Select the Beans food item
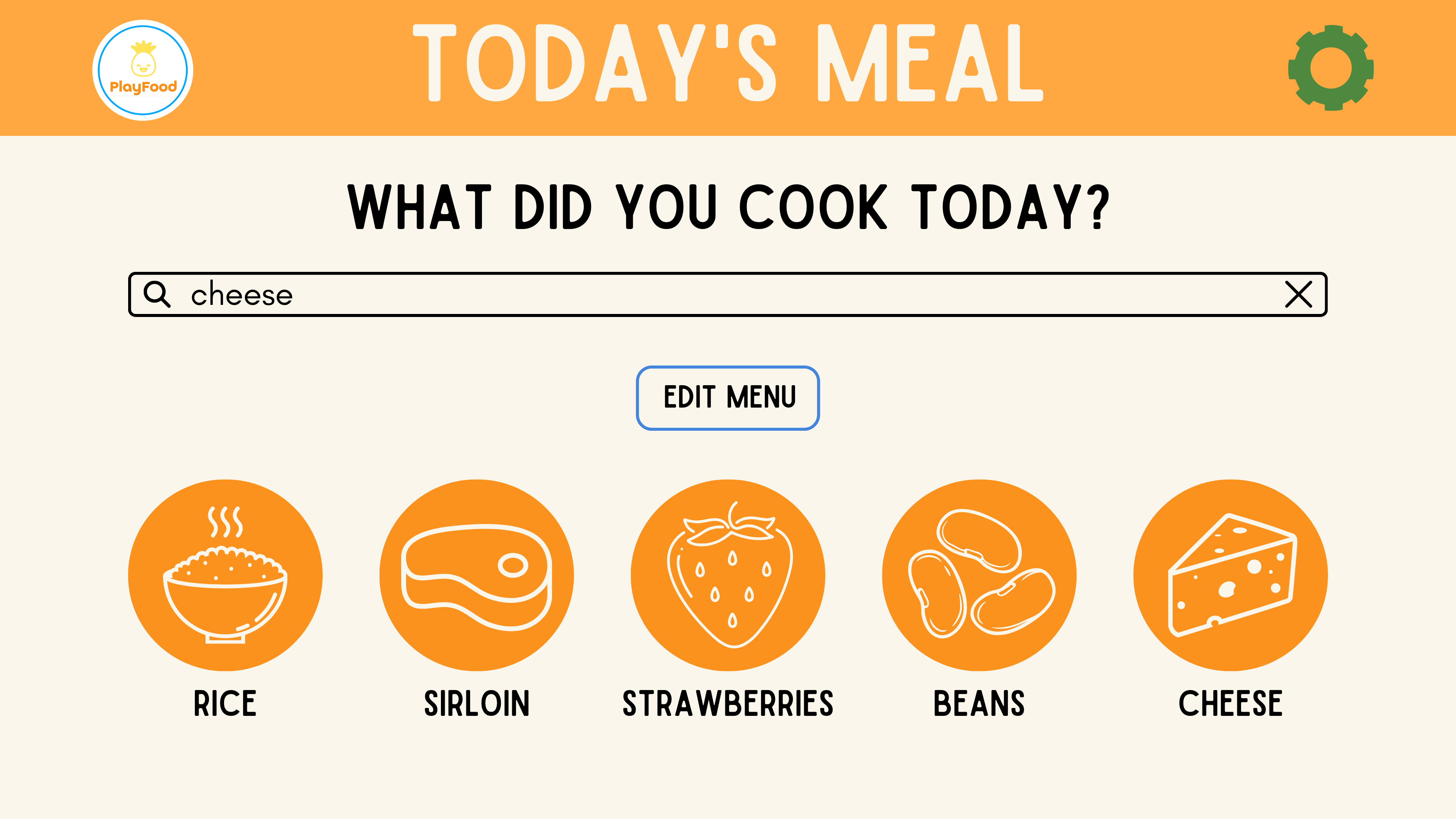The image size is (1456, 819). [x=979, y=575]
